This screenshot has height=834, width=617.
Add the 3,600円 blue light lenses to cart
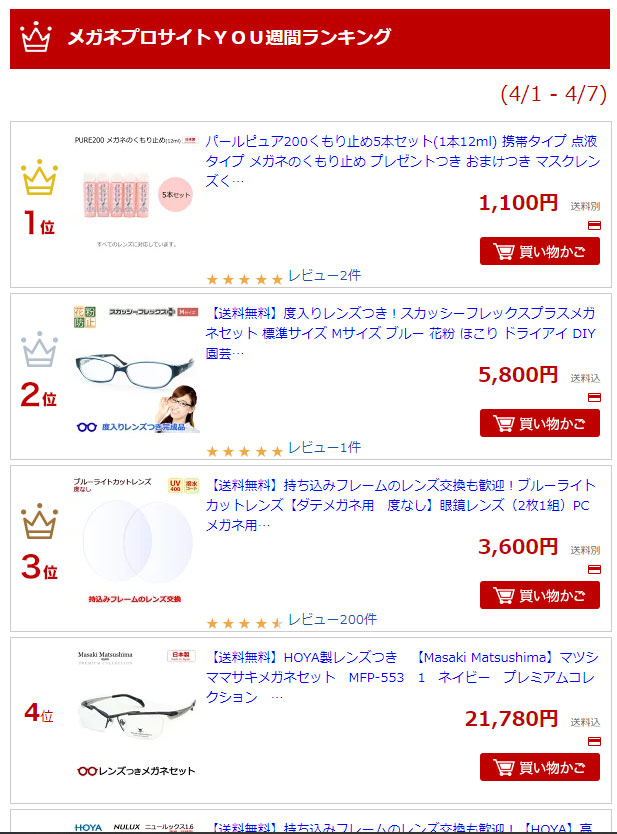(540, 595)
